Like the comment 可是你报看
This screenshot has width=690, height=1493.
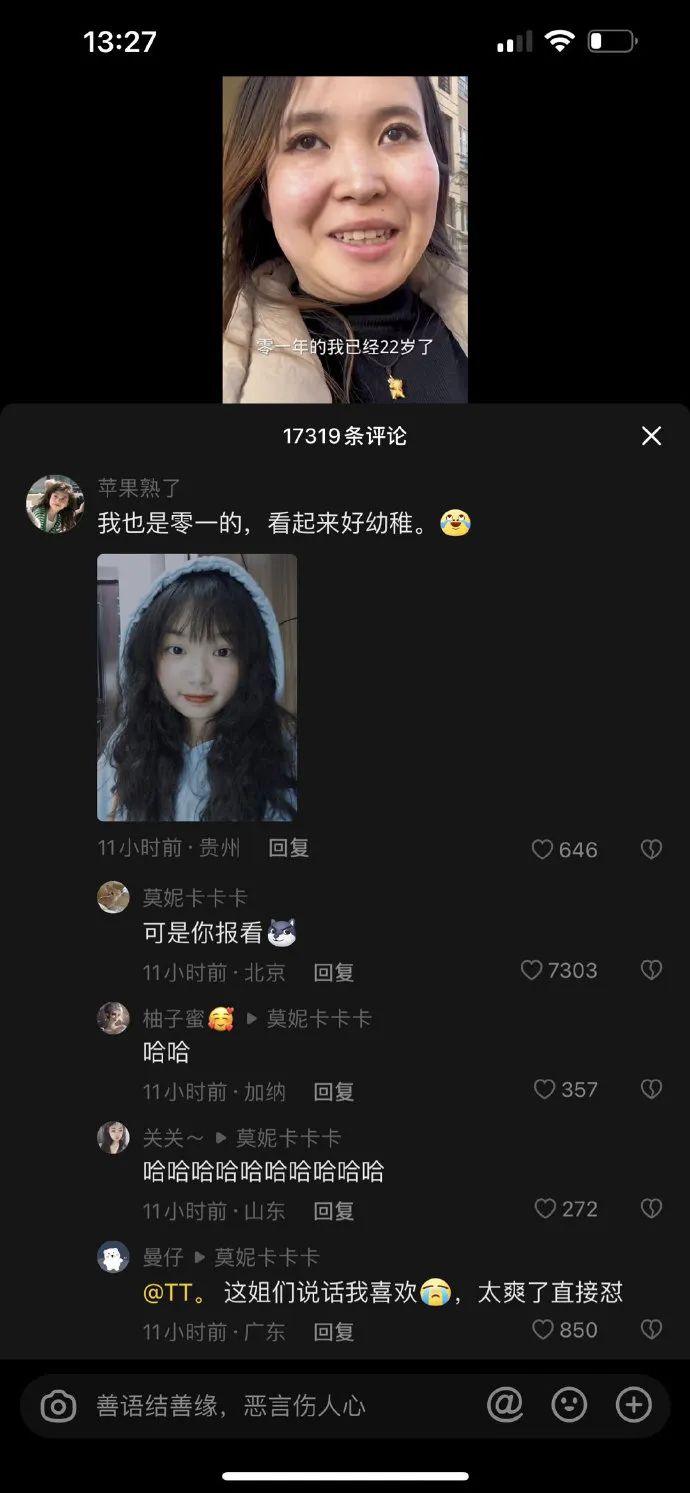point(532,971)
